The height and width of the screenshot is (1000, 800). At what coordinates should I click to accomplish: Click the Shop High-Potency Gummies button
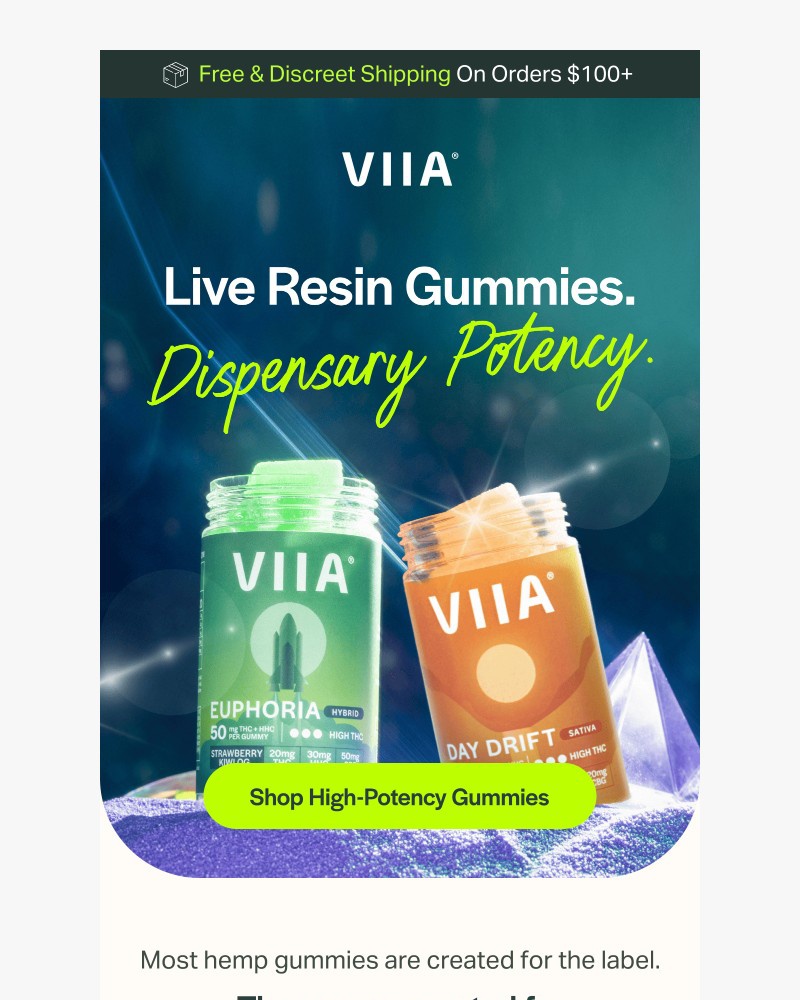pos(400,798)
